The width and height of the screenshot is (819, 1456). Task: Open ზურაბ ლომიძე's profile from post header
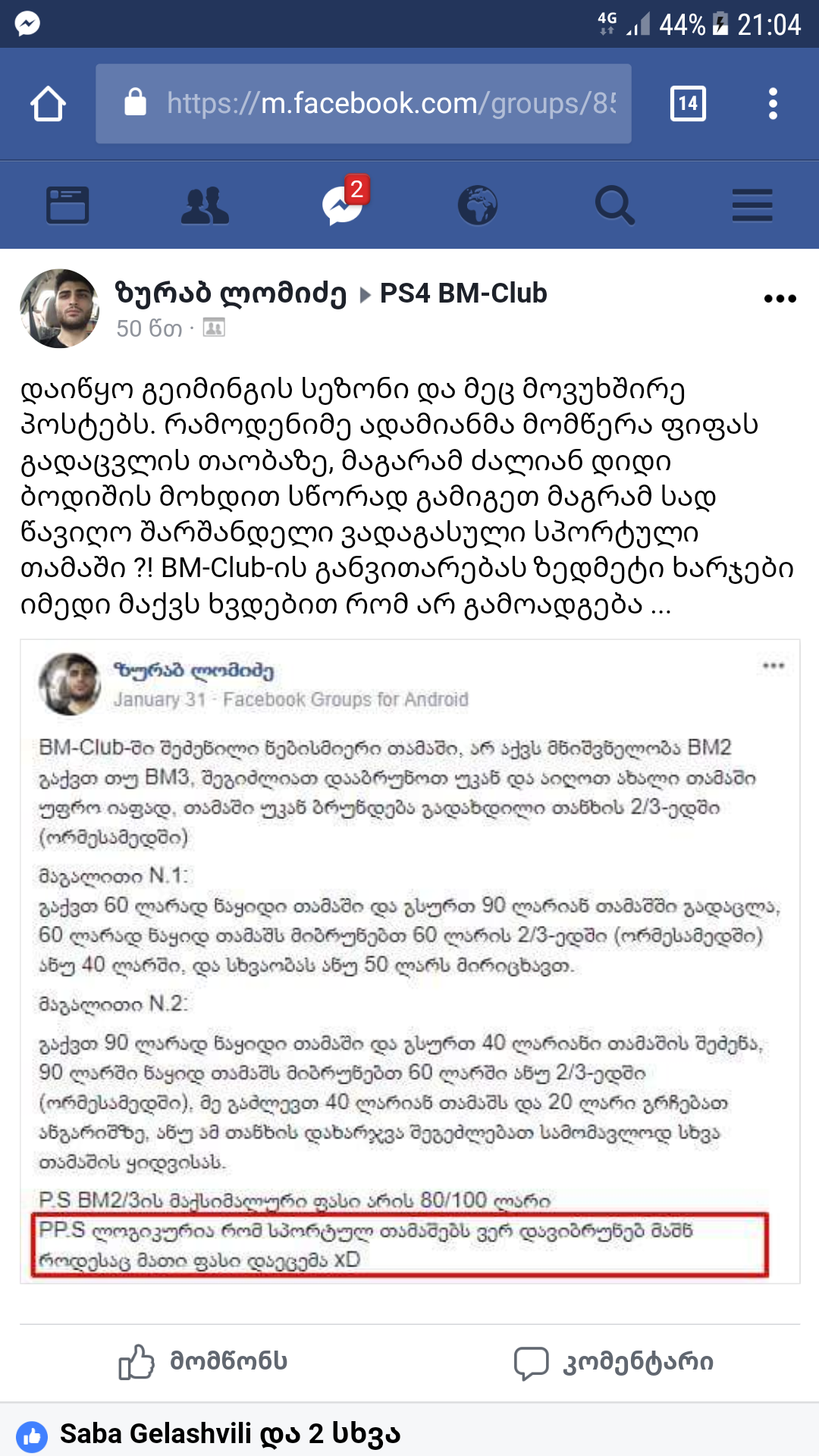click(231, 293)
